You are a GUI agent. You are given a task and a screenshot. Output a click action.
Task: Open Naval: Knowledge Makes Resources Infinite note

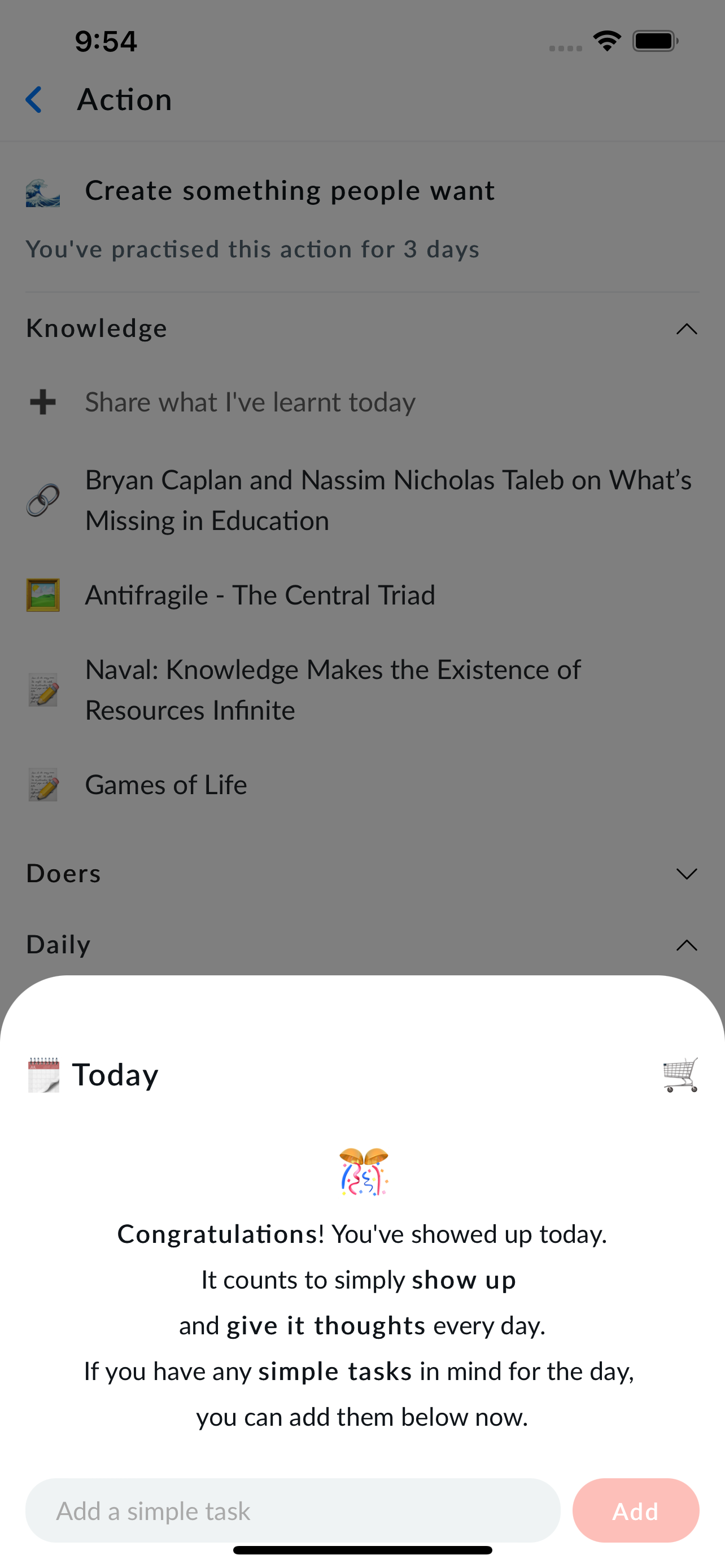pos(333,690)
